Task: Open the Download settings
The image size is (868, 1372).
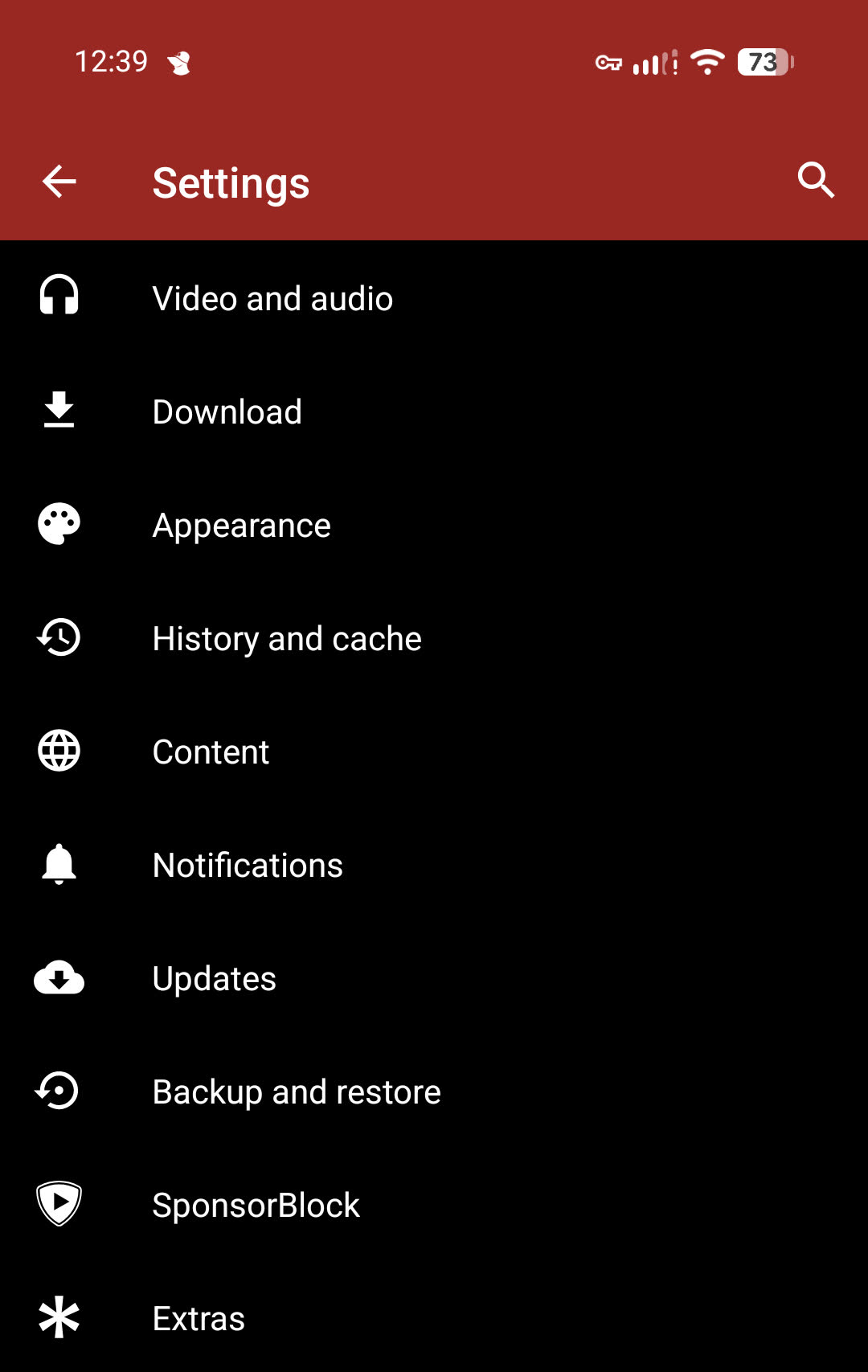Action: pyautogui.click(x=227, y=412)
